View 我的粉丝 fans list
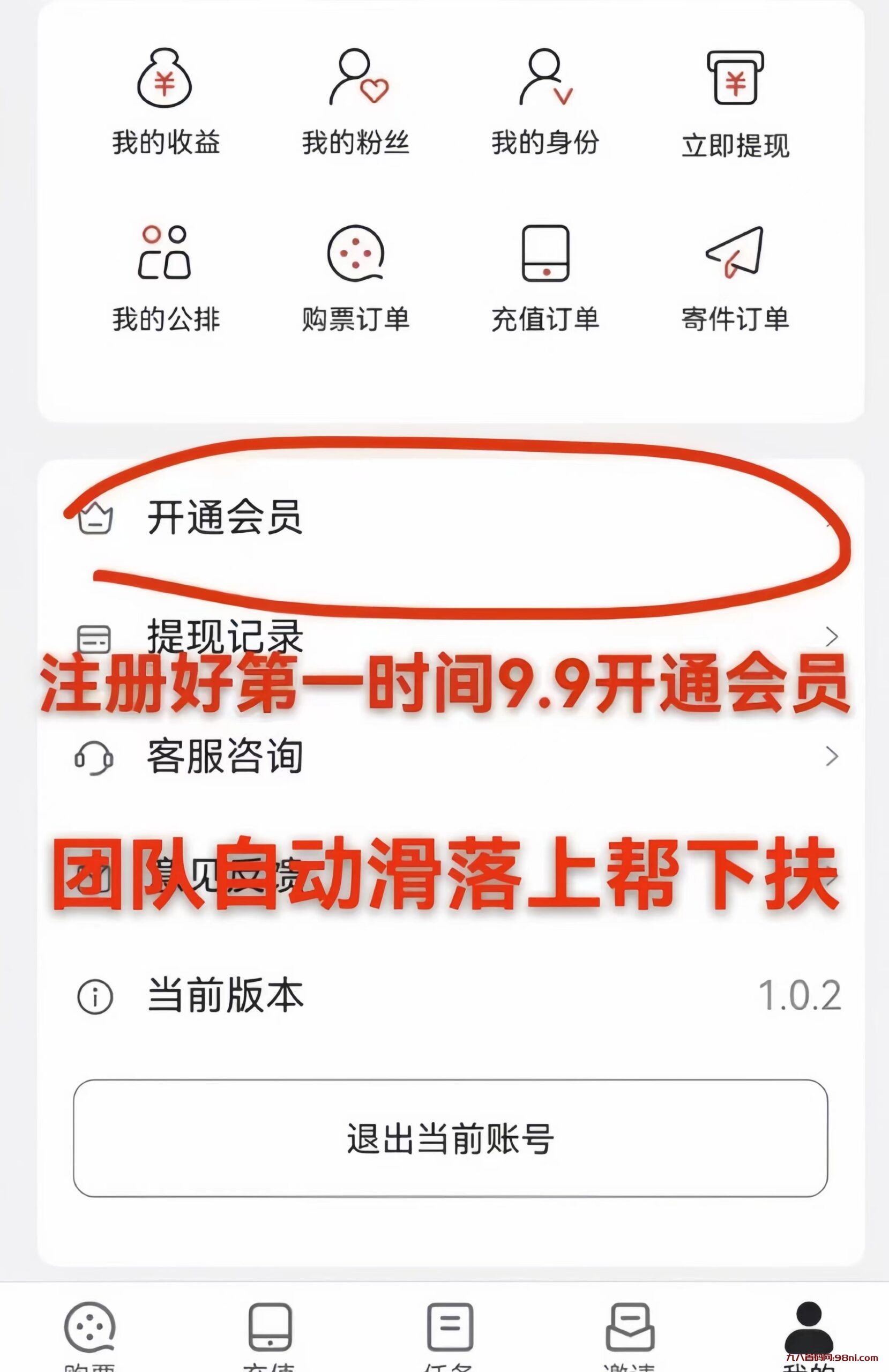Image resolution: width=889 pixels, height=1372 pixels. coord(356,101)
